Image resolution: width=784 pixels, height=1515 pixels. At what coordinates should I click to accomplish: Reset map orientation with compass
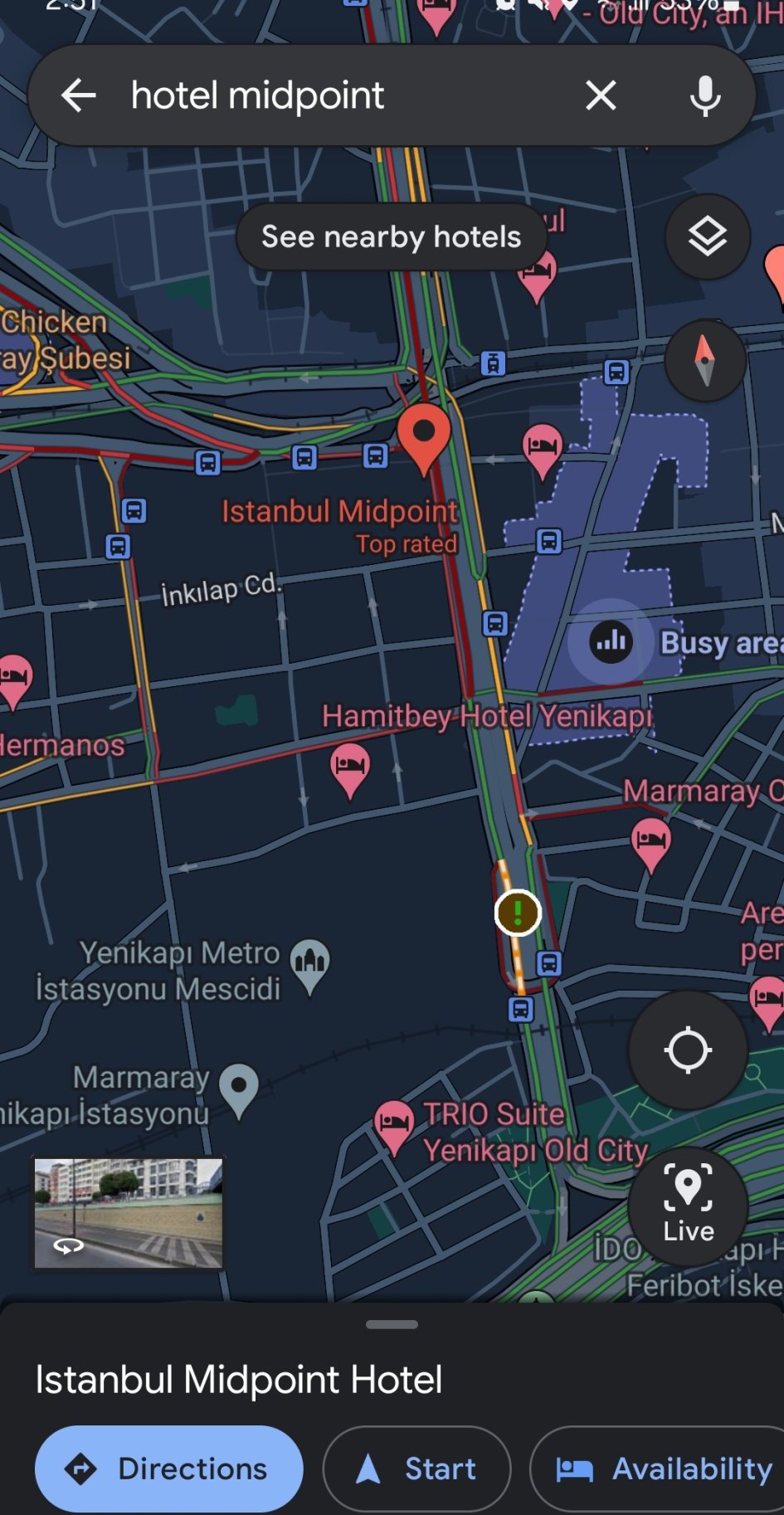[705, 360]
